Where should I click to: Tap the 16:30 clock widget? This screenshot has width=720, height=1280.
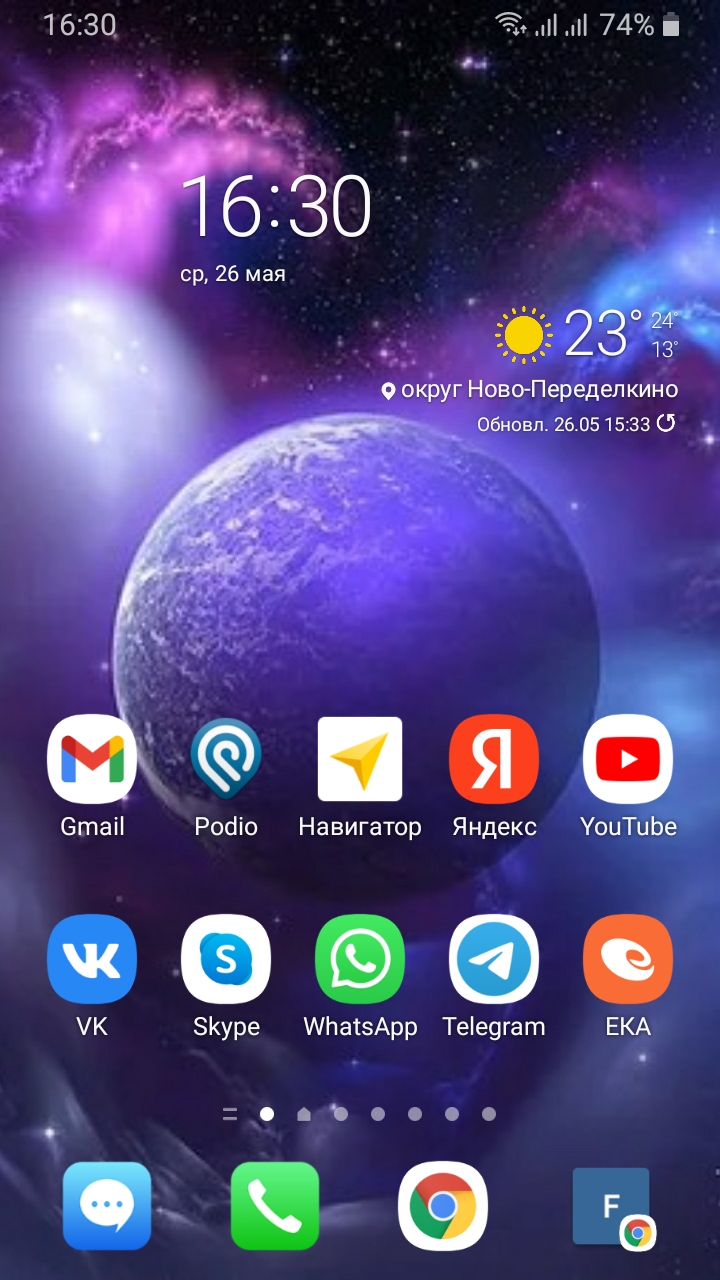point(276,207)
